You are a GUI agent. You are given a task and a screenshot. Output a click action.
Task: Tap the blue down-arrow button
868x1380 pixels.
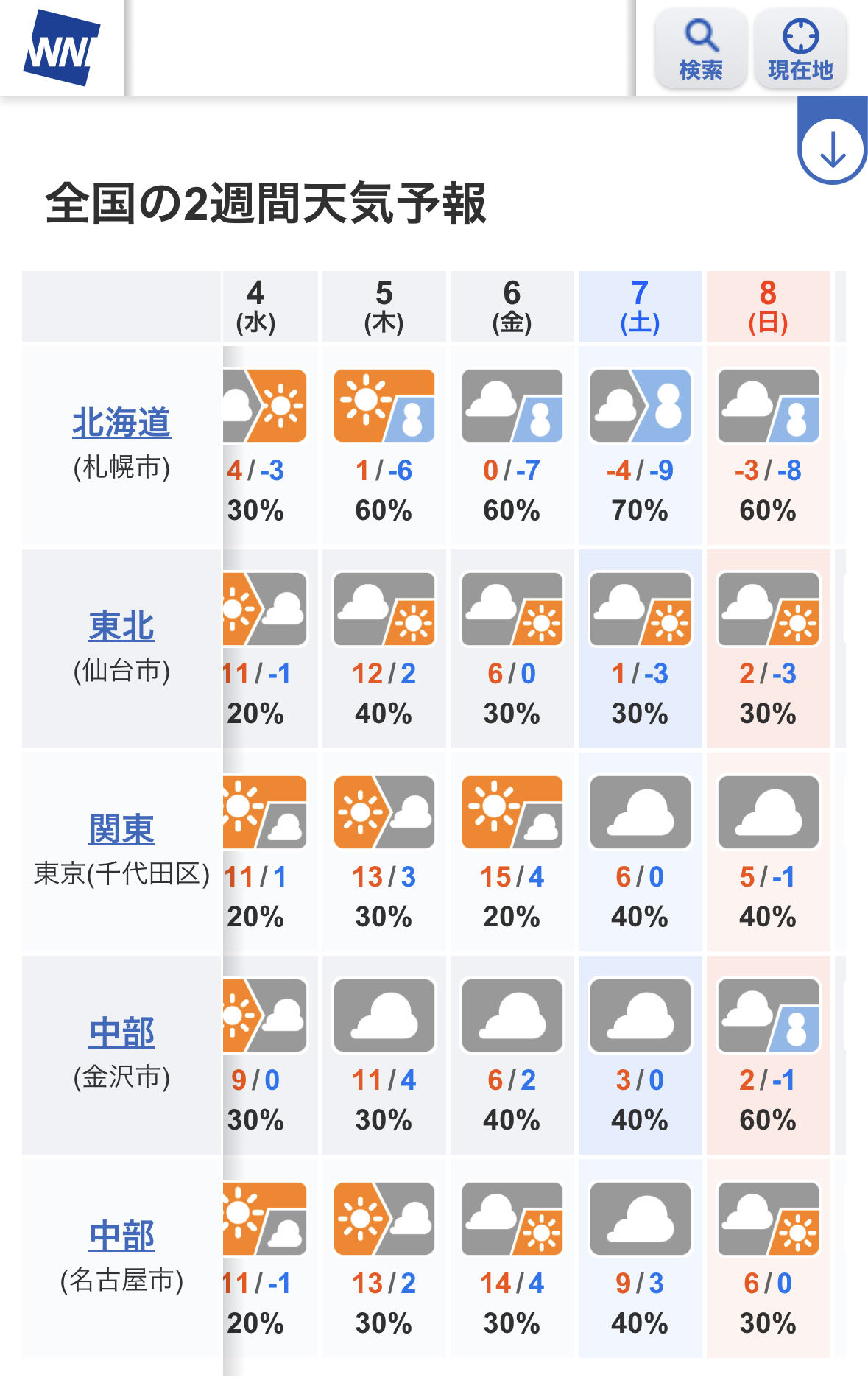coord(833,149)
